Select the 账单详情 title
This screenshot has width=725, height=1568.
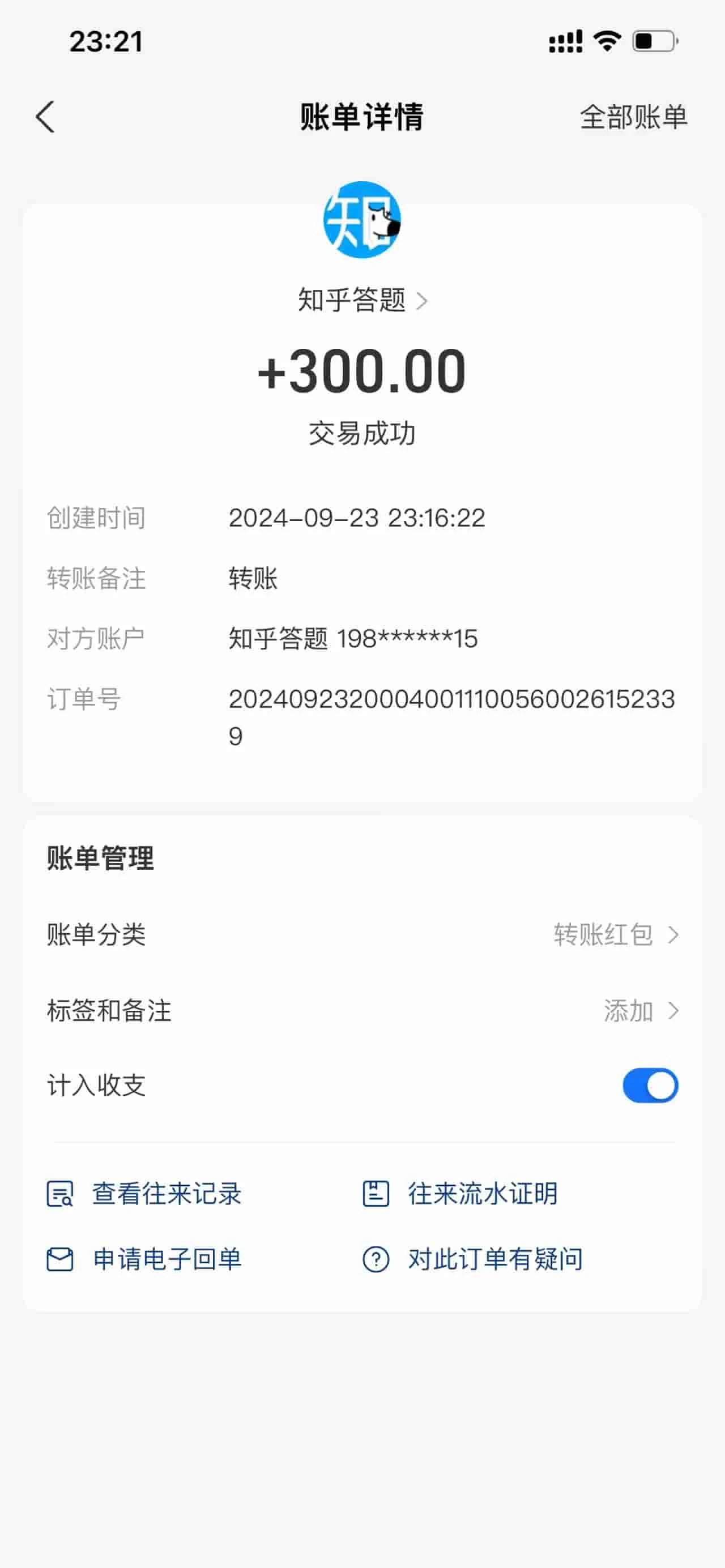click(362, 117)
